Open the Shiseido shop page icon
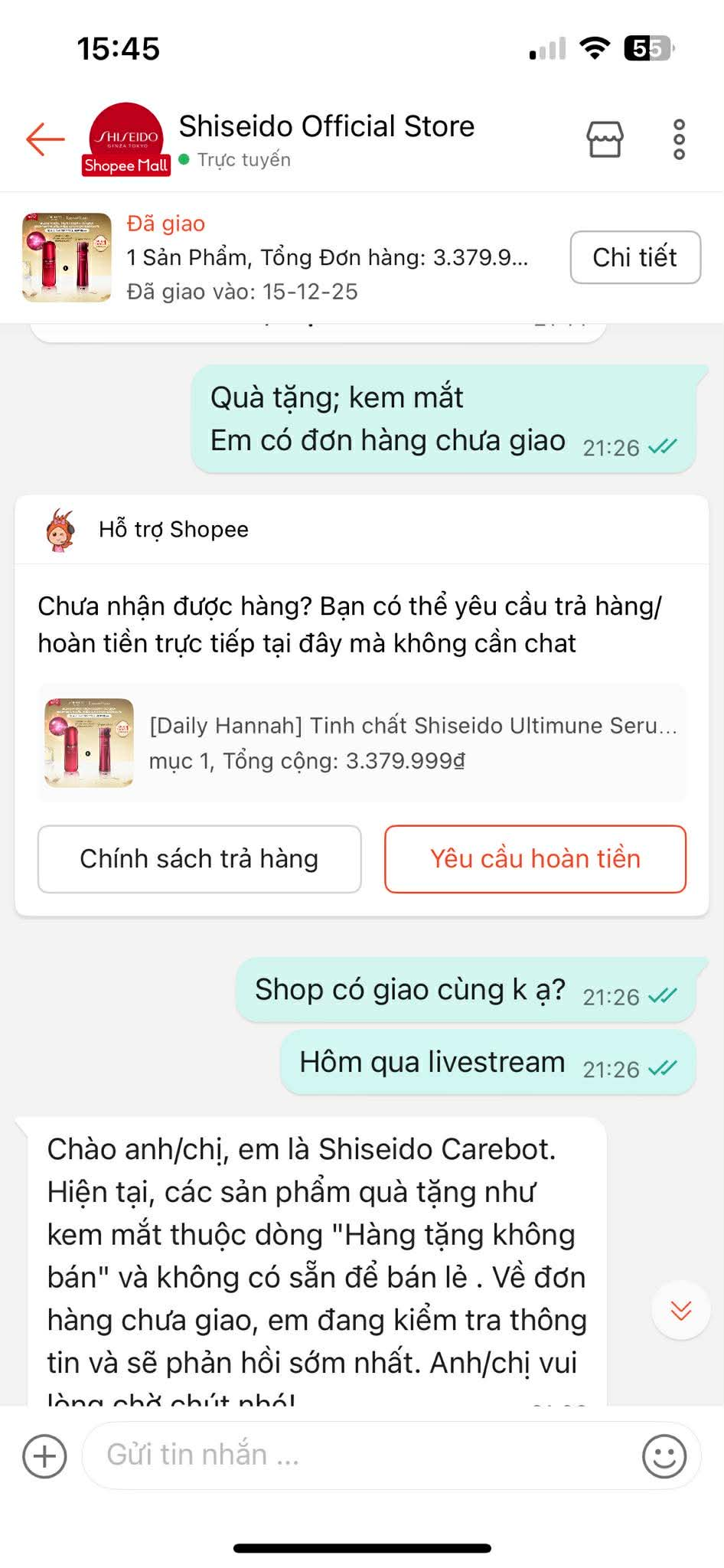 (605, 139)
